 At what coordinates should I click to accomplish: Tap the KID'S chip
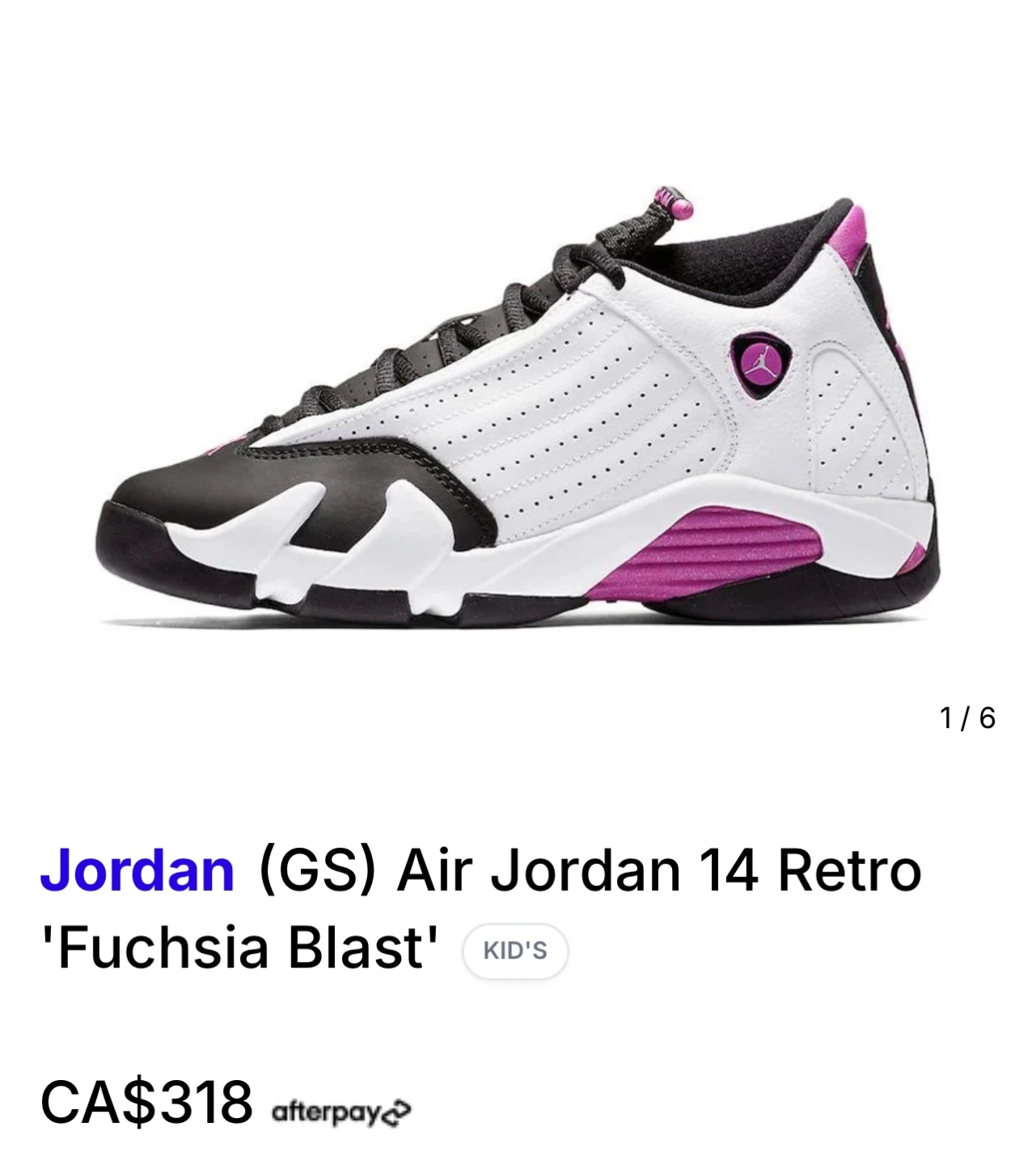pos(515,951)
